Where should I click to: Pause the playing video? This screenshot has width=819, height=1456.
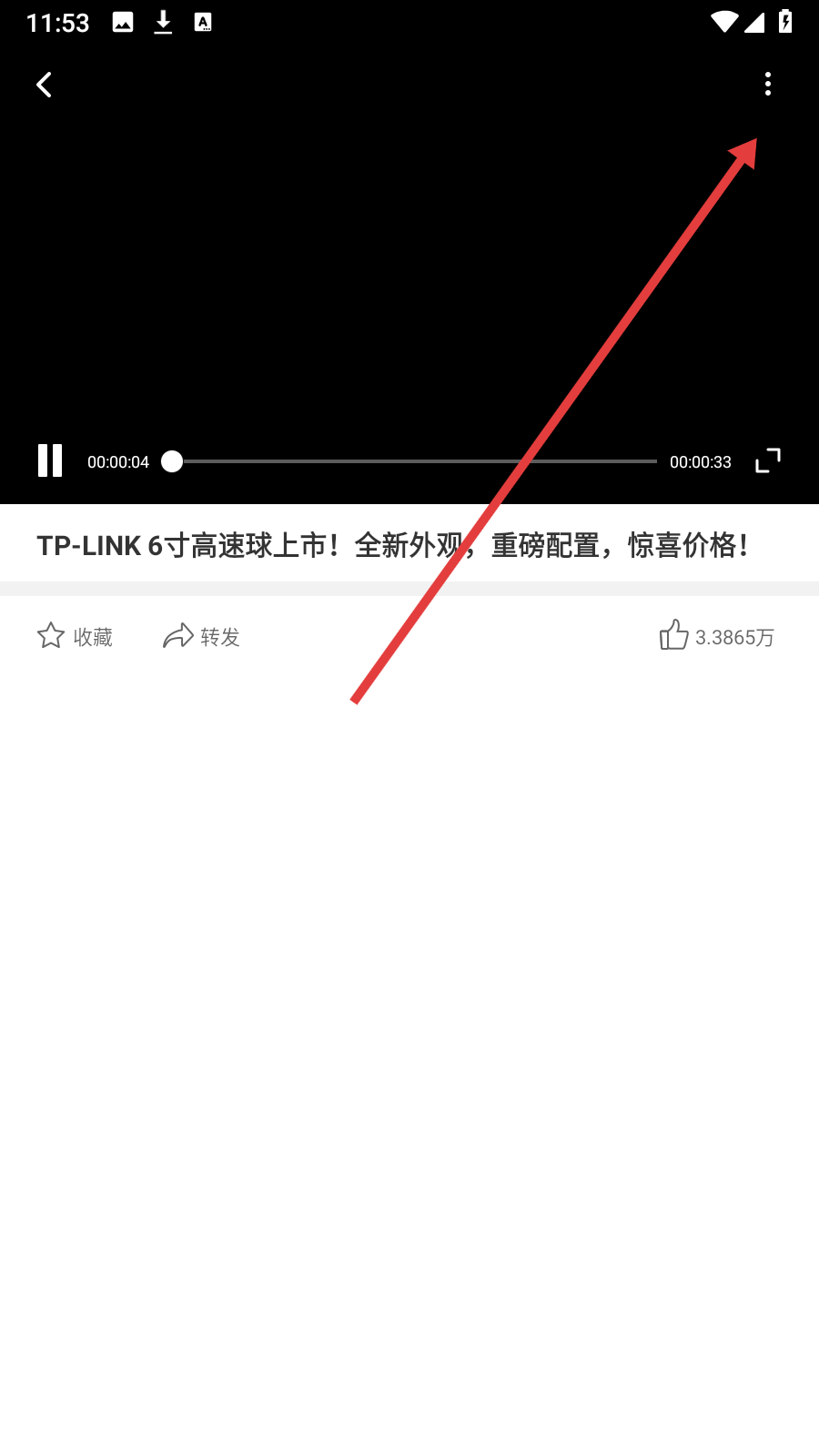(50, 460)
